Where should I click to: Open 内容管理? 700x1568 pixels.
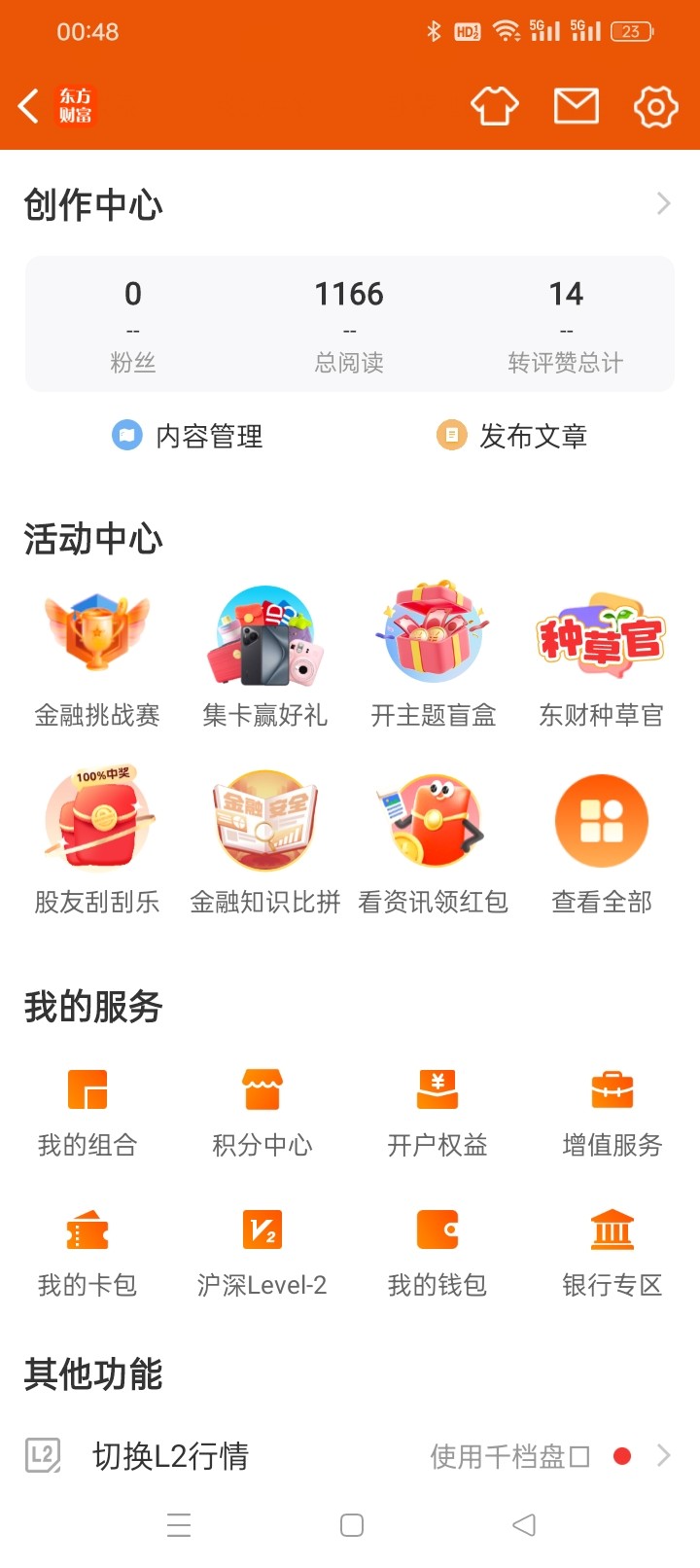click(189, 436)
